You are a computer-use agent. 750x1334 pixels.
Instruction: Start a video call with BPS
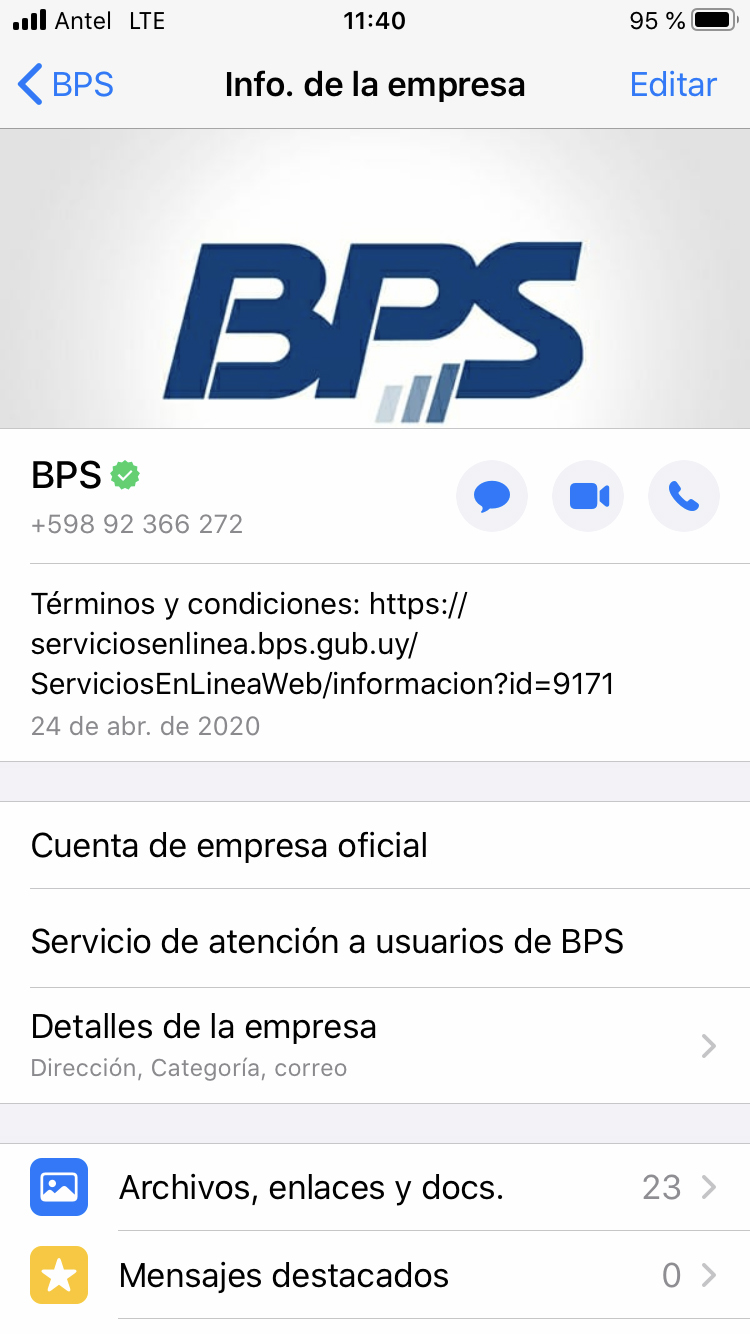[x=588, y=495]
